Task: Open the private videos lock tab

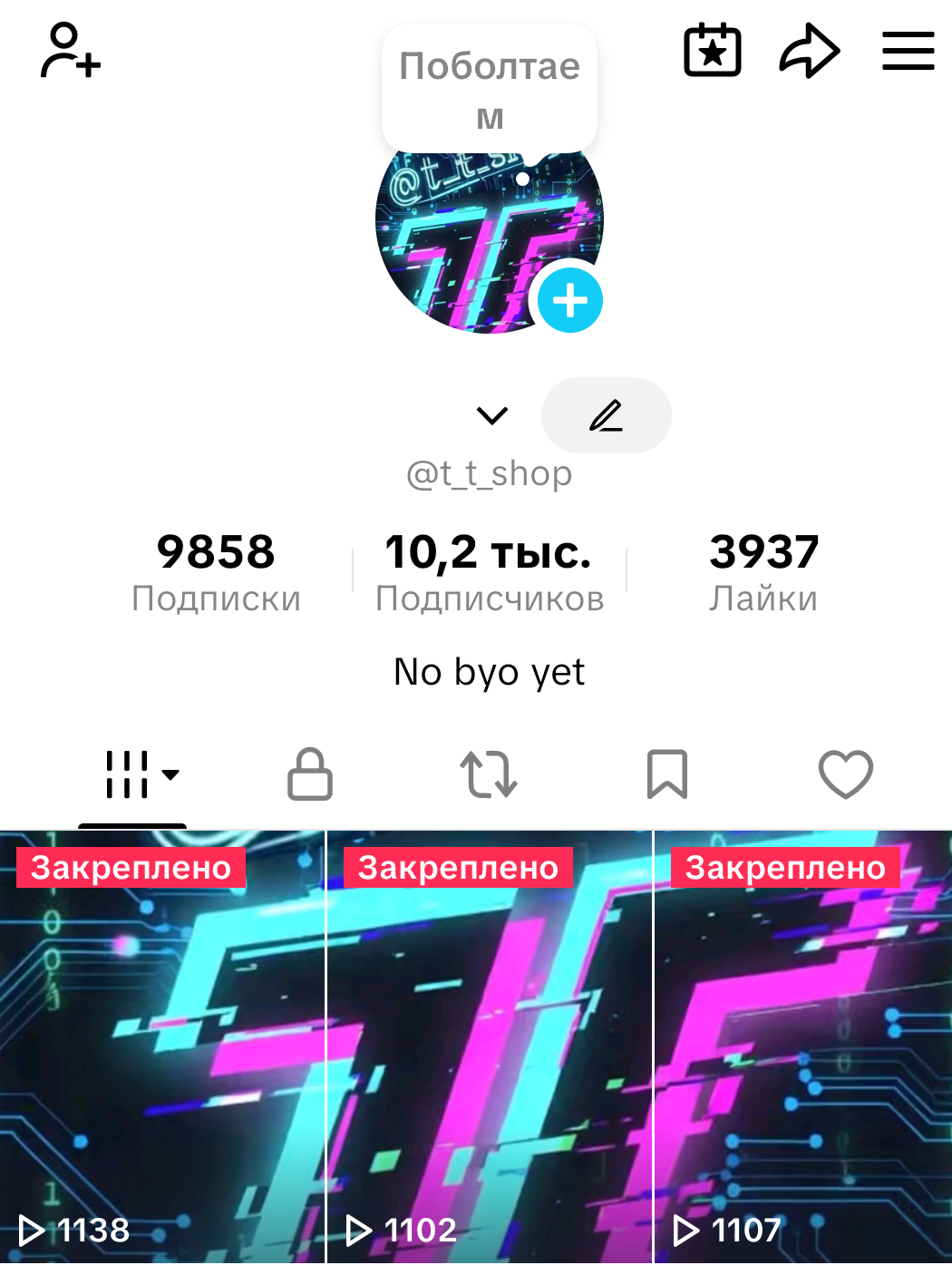Action: [x=308, y=774]
